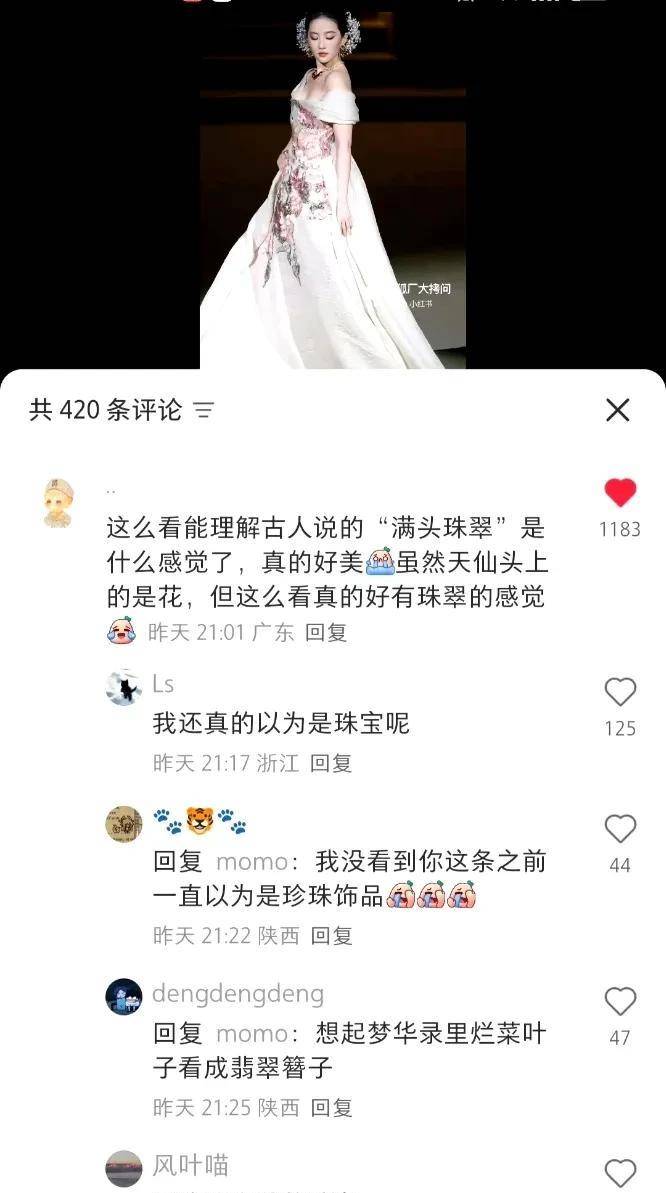Like the comment about 珍珠饰品
Viewport: 666px width, 1193px height.
click(620, 829)
